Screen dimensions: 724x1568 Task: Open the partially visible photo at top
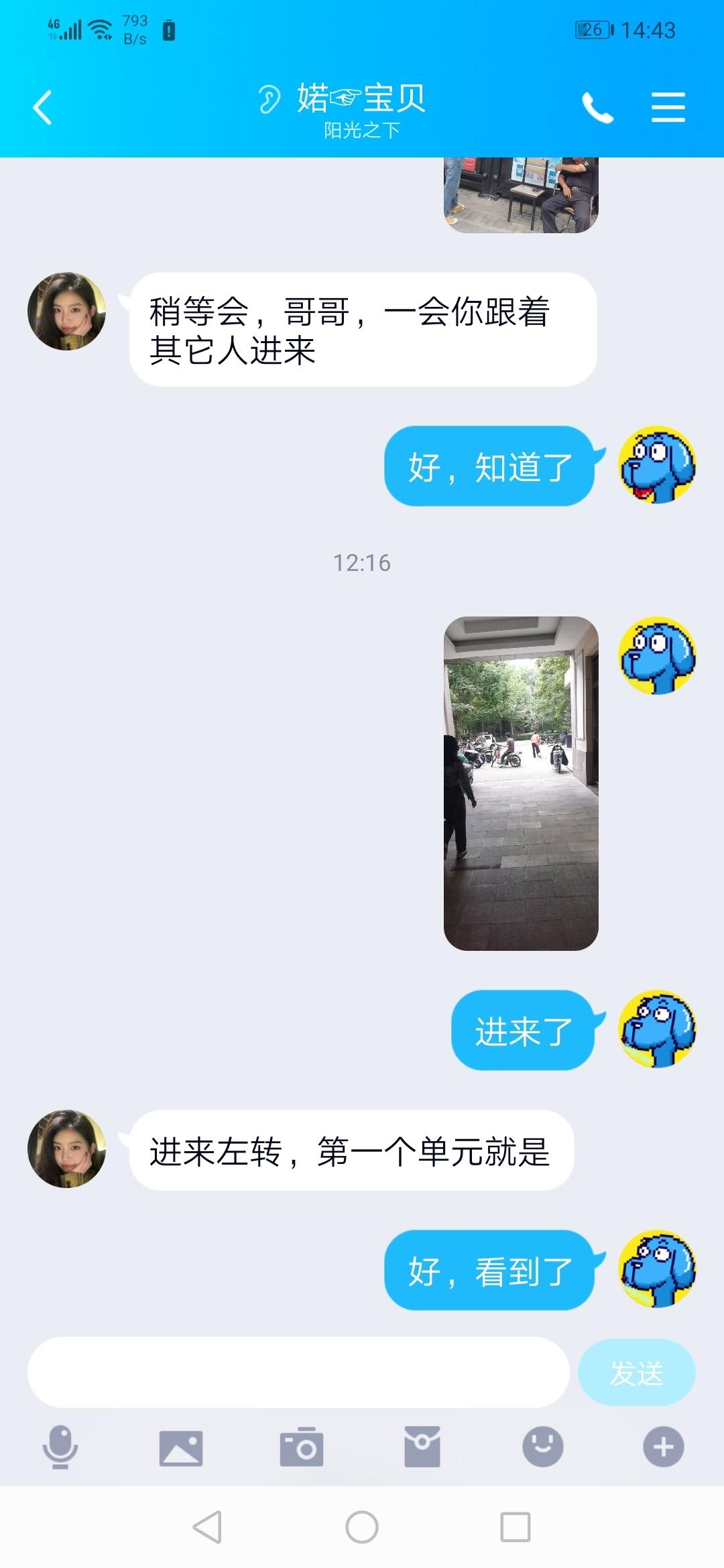pyautogui.click(x=521, y=194)
